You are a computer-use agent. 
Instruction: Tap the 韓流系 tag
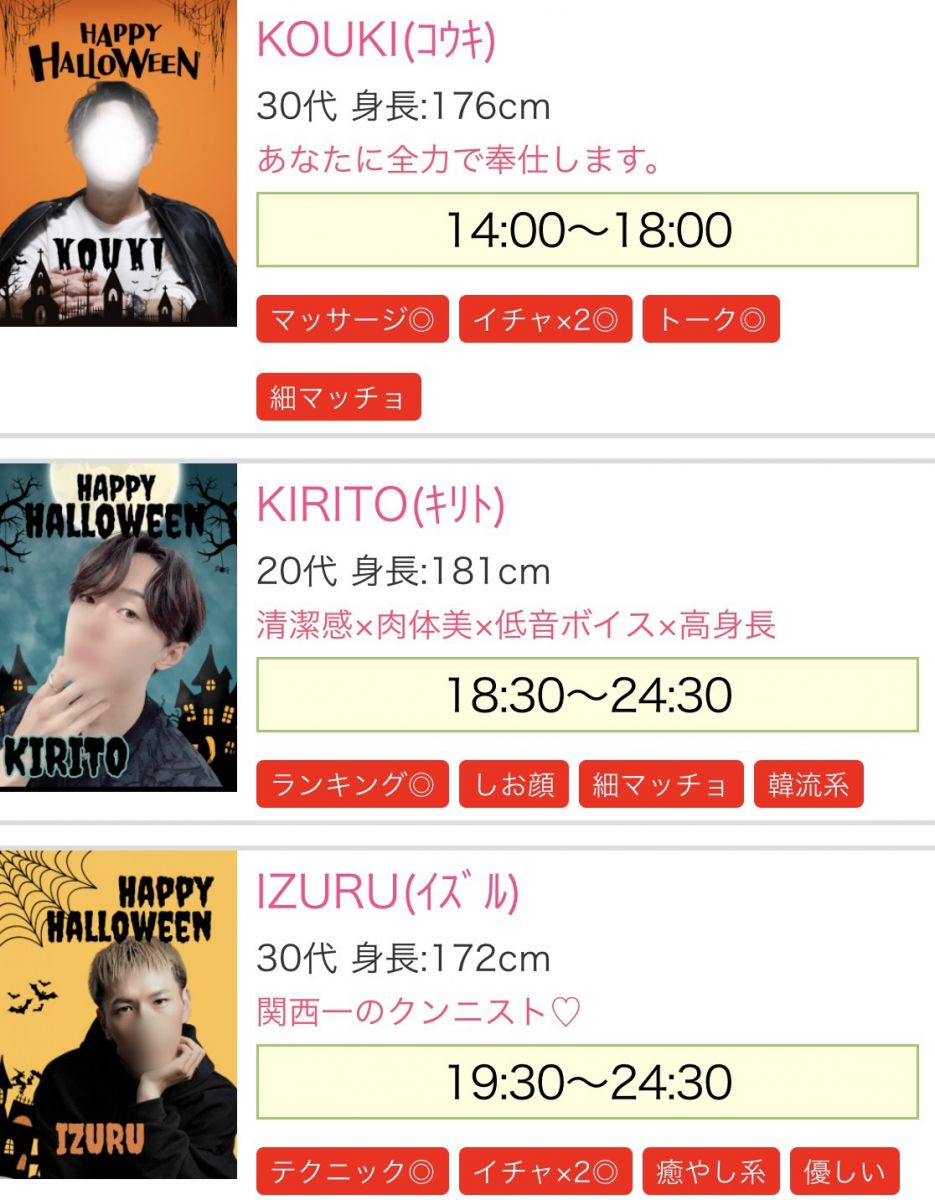pos(808,785)
